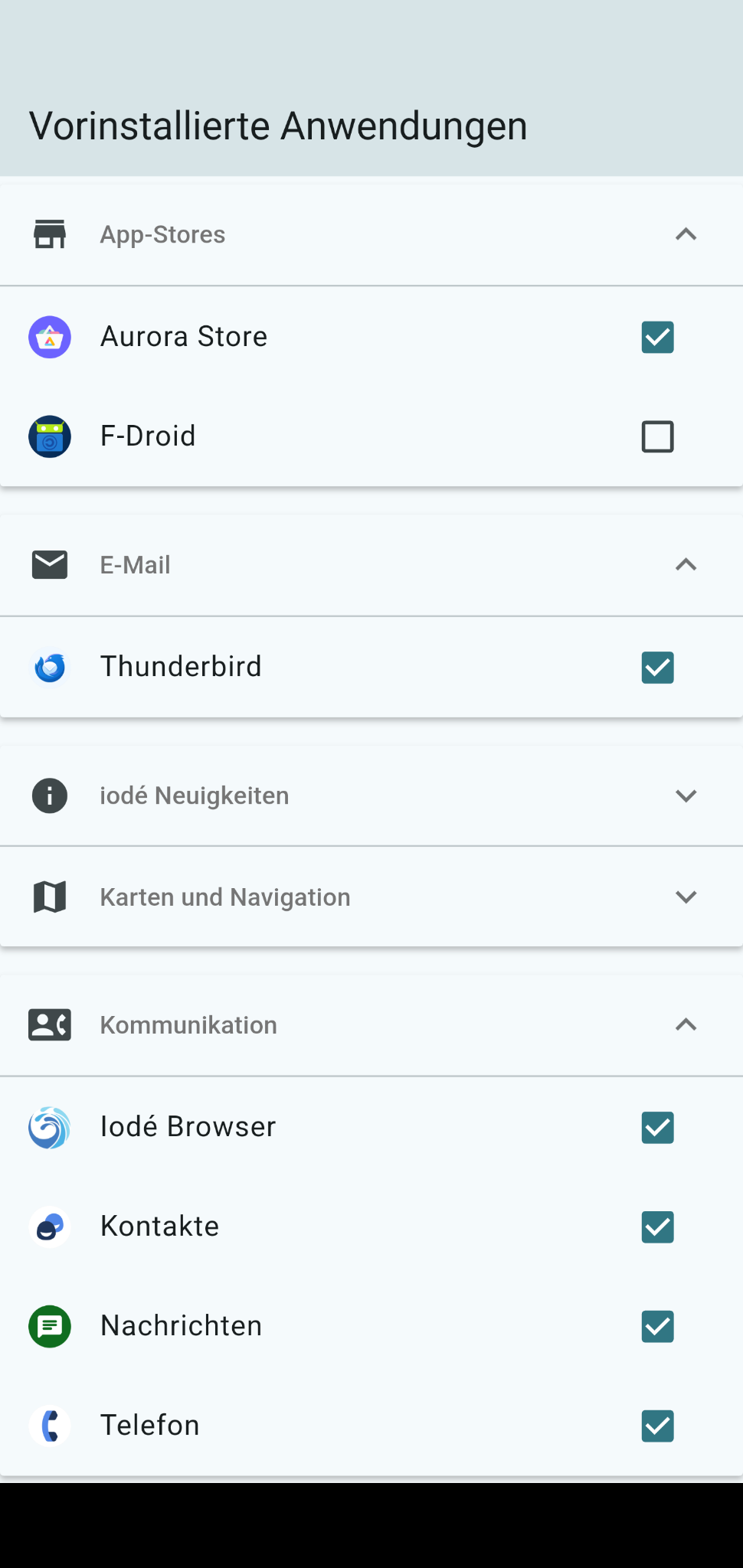Disable the Nachrichten checkbox

coord(657,1327)
